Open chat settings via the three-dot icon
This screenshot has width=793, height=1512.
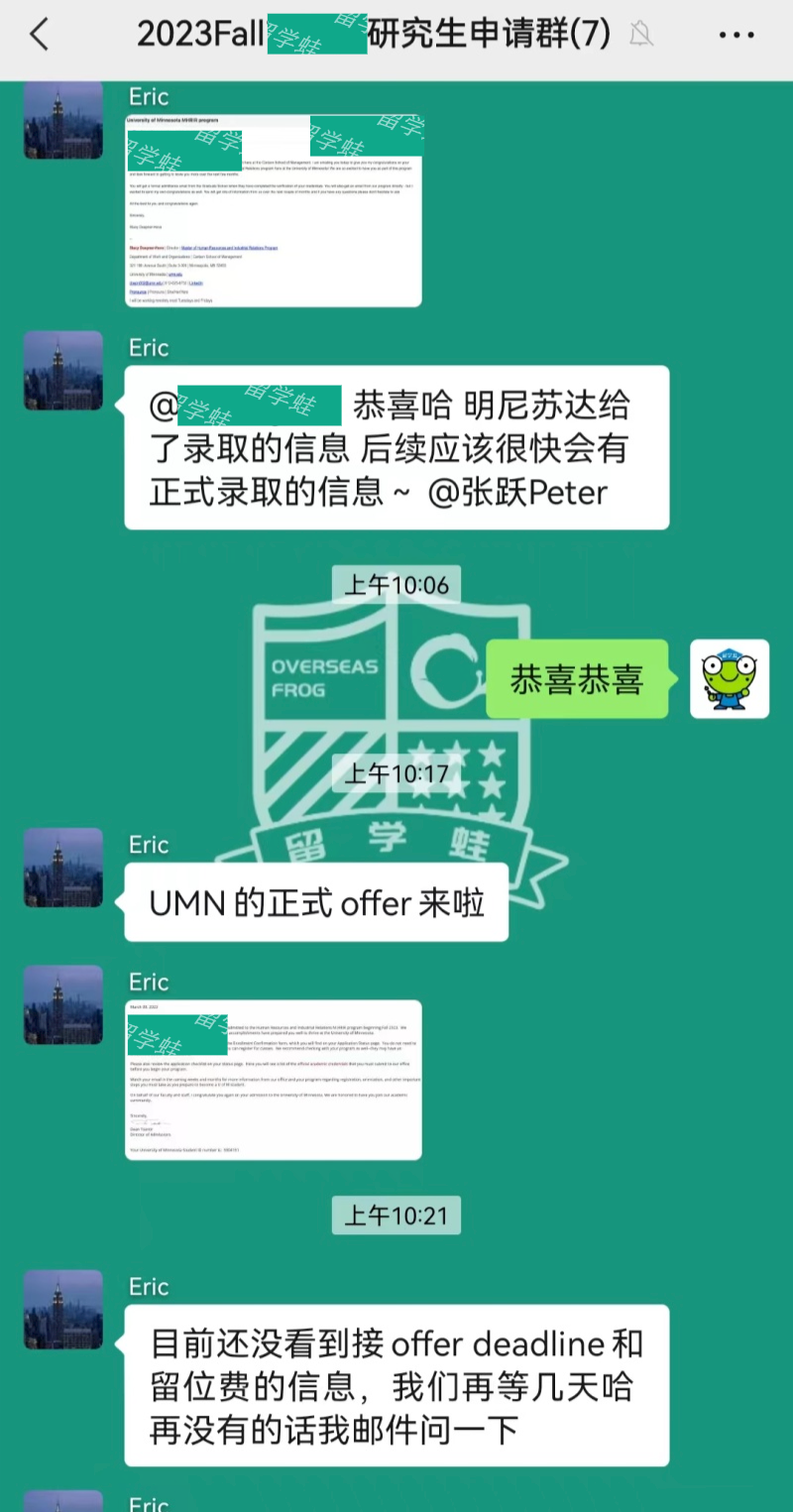point(736,35)
